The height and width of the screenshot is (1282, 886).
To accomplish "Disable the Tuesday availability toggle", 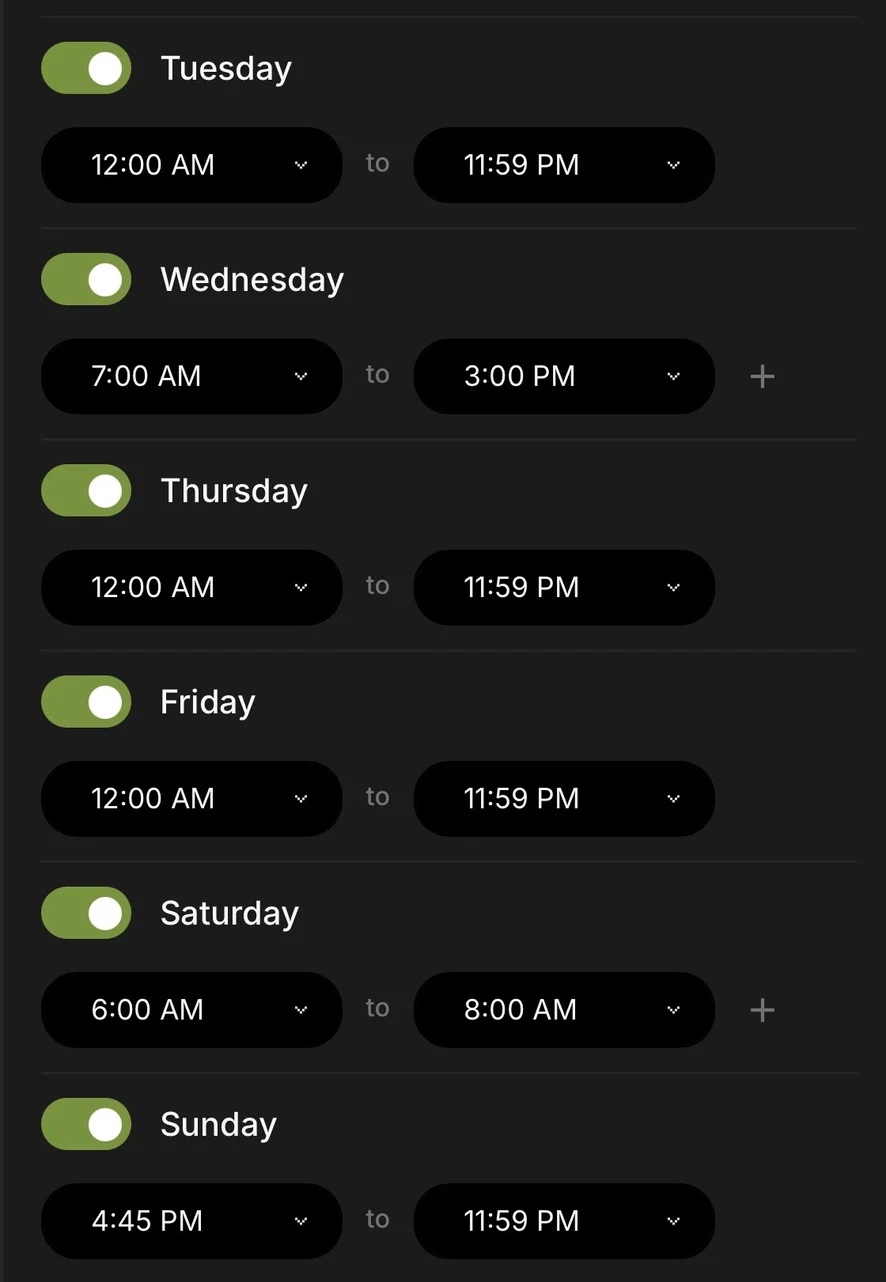I will pyautogui.click(x=86, y=68).
